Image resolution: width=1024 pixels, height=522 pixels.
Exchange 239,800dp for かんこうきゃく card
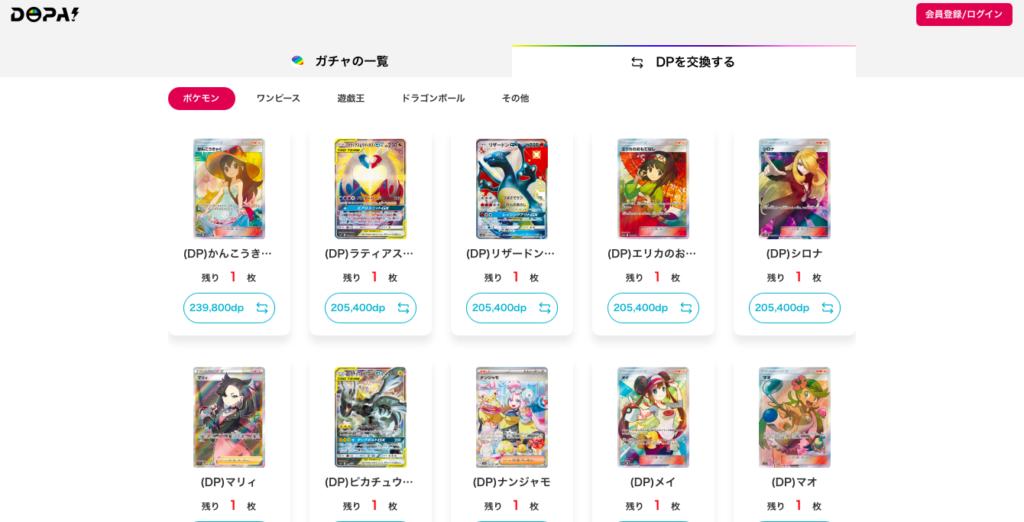point(229,308)
